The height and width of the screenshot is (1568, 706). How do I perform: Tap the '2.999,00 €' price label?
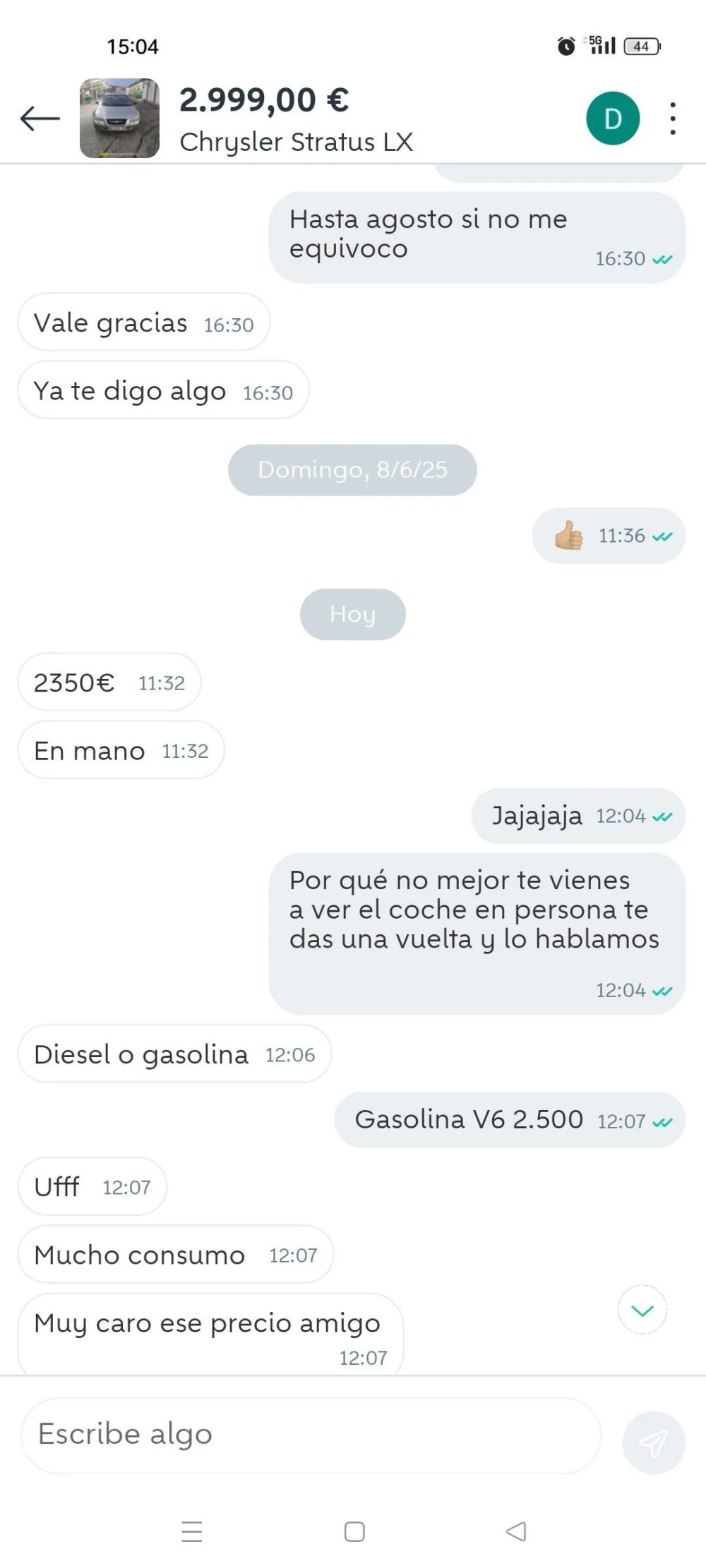point(264,99)
